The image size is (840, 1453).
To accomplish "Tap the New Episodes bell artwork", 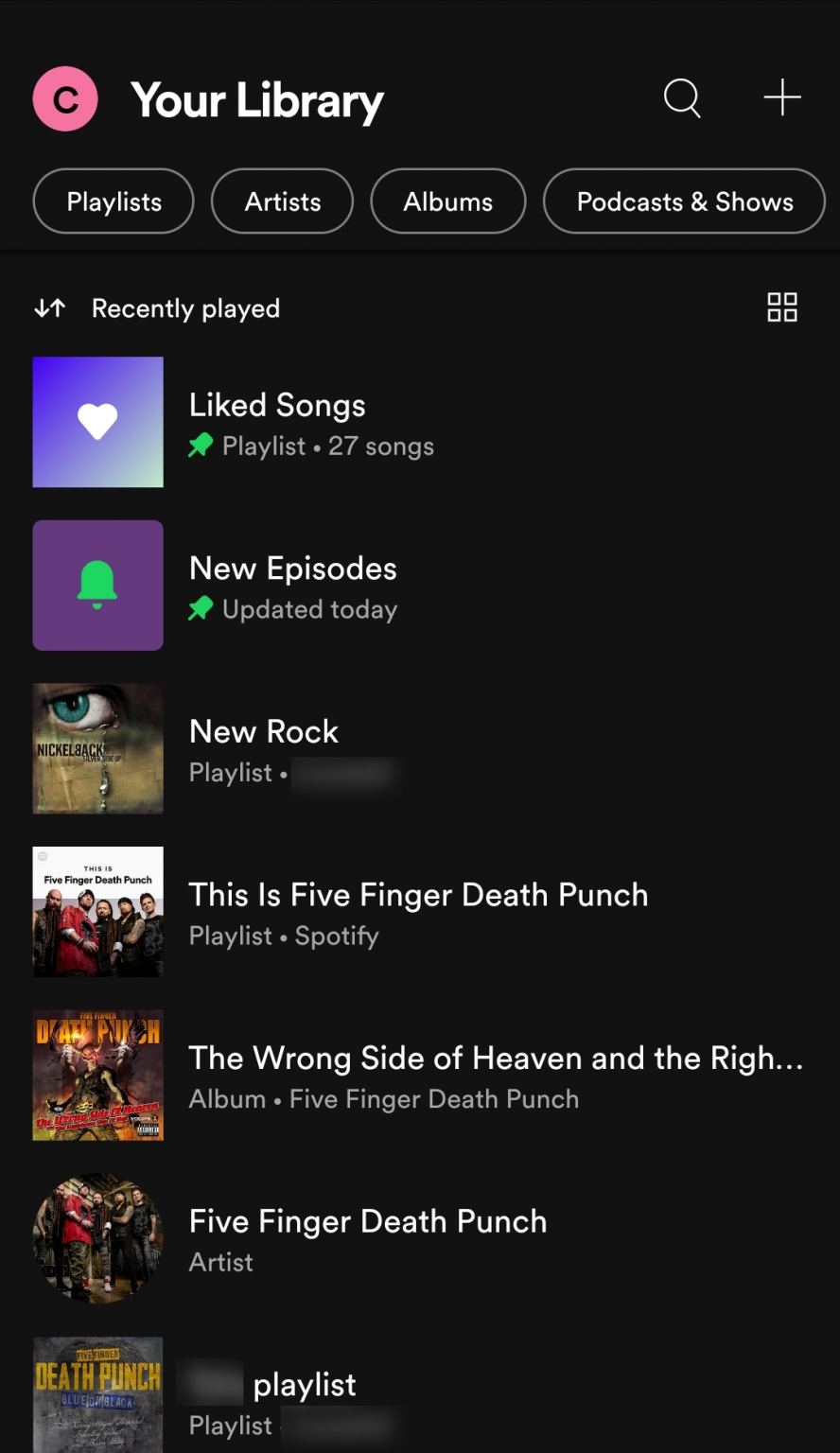I will (x=97, y=586).
